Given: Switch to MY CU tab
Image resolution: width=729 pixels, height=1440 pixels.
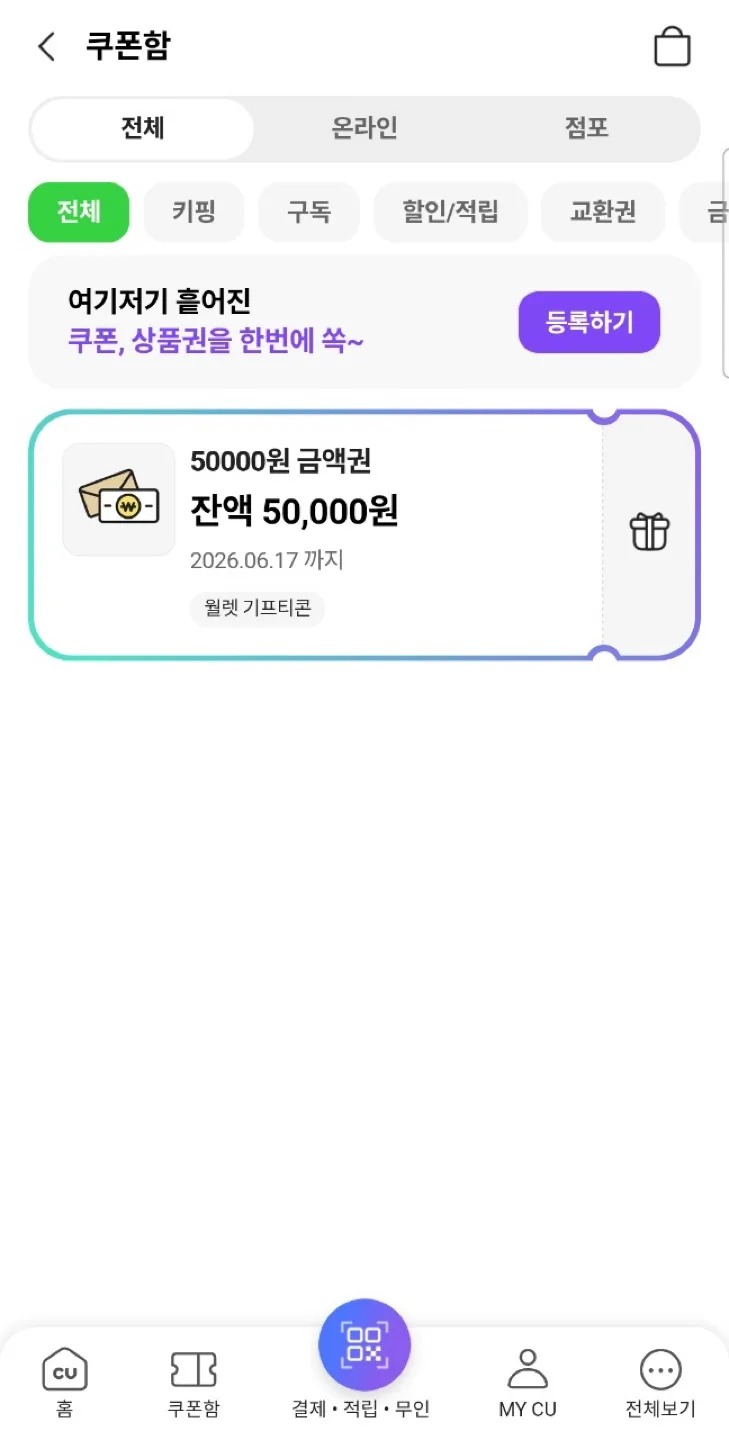Looking at the screenshot, I should coord(528,1384).
